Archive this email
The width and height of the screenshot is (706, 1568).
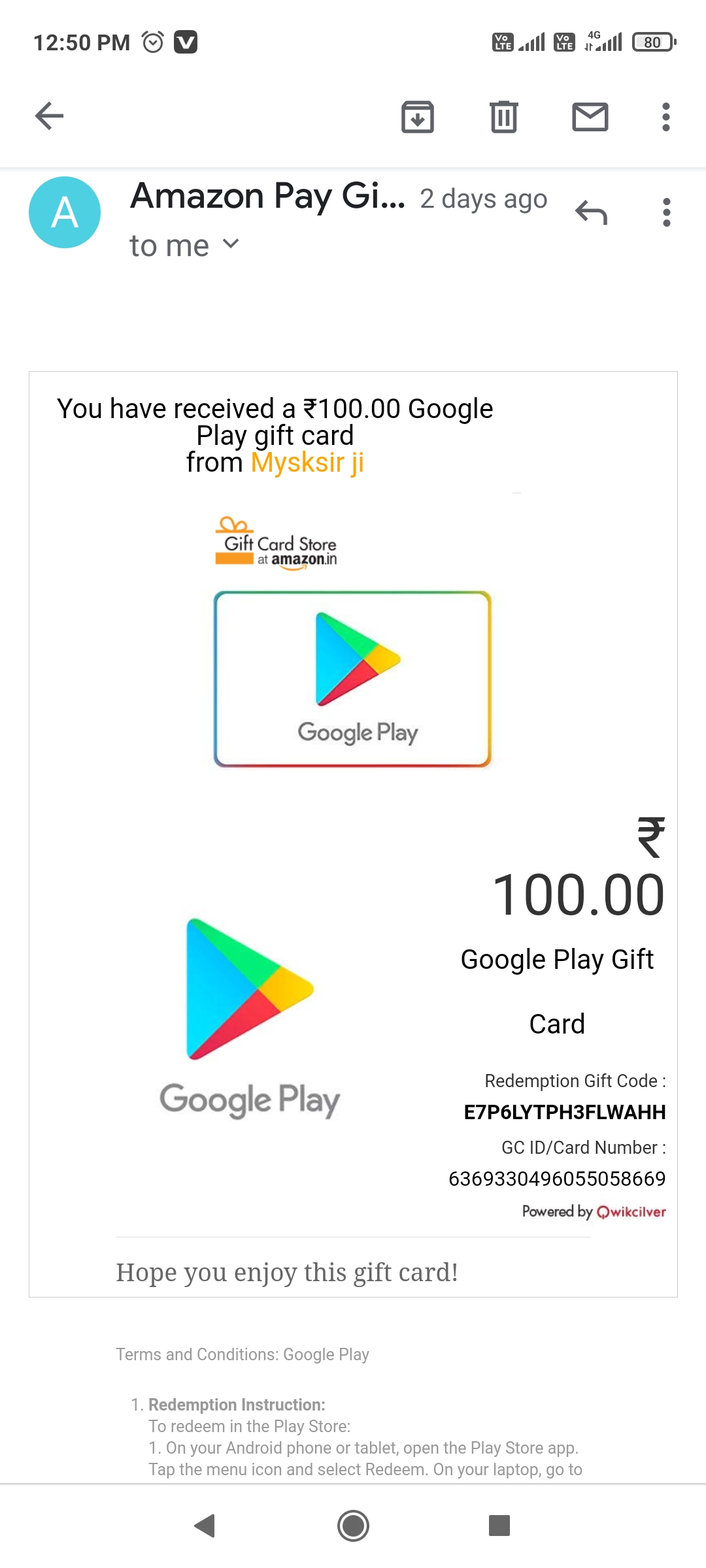point(418,117)
